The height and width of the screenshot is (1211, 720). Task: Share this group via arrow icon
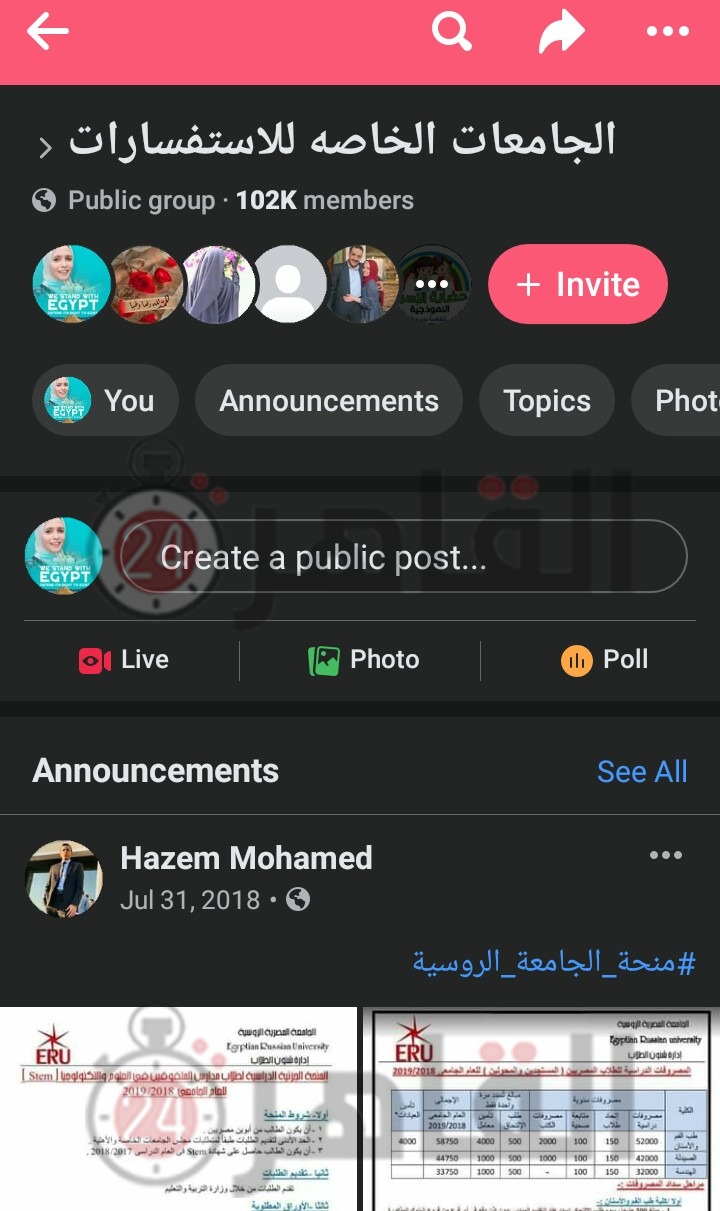pyautogui.click(x=561, y=33)
